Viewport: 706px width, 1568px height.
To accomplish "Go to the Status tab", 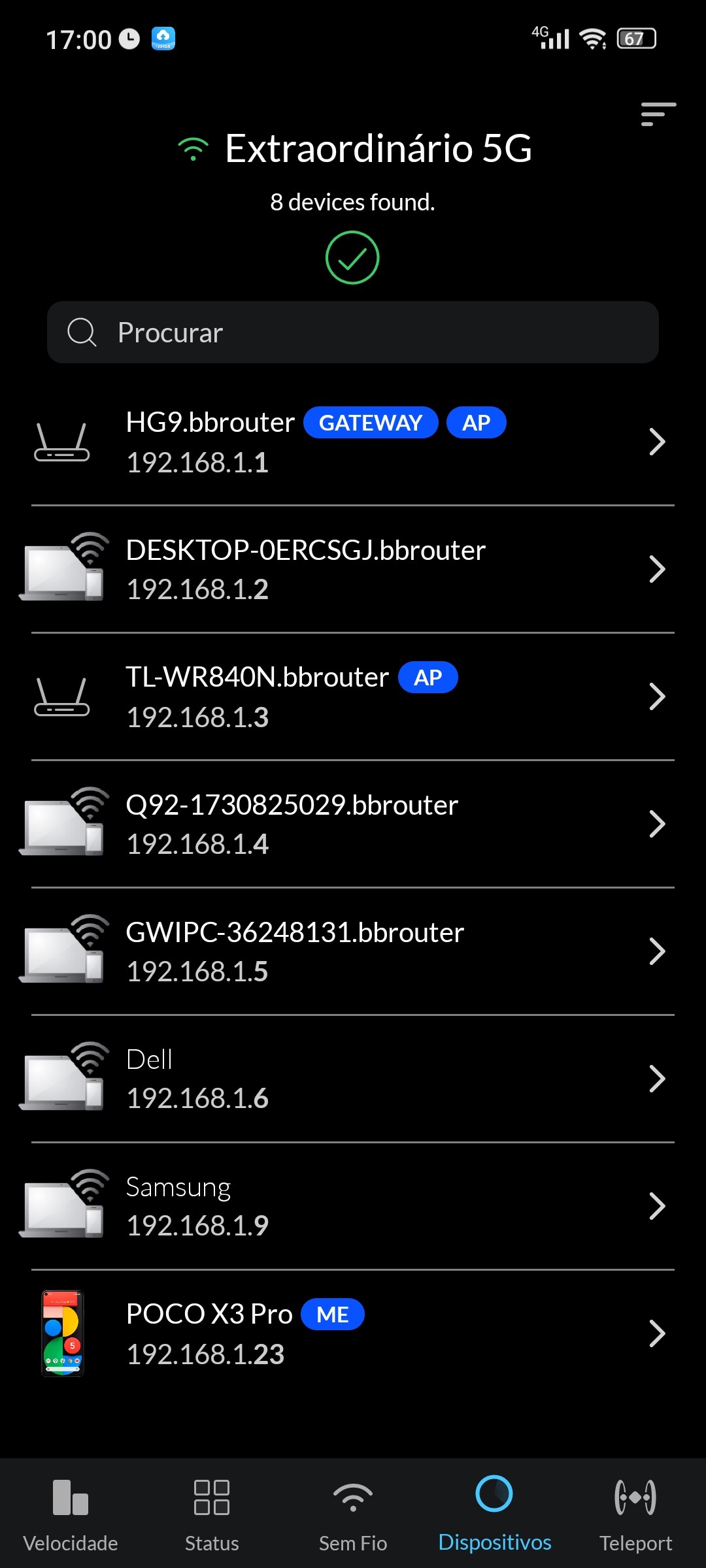I will pos(212,1512).
